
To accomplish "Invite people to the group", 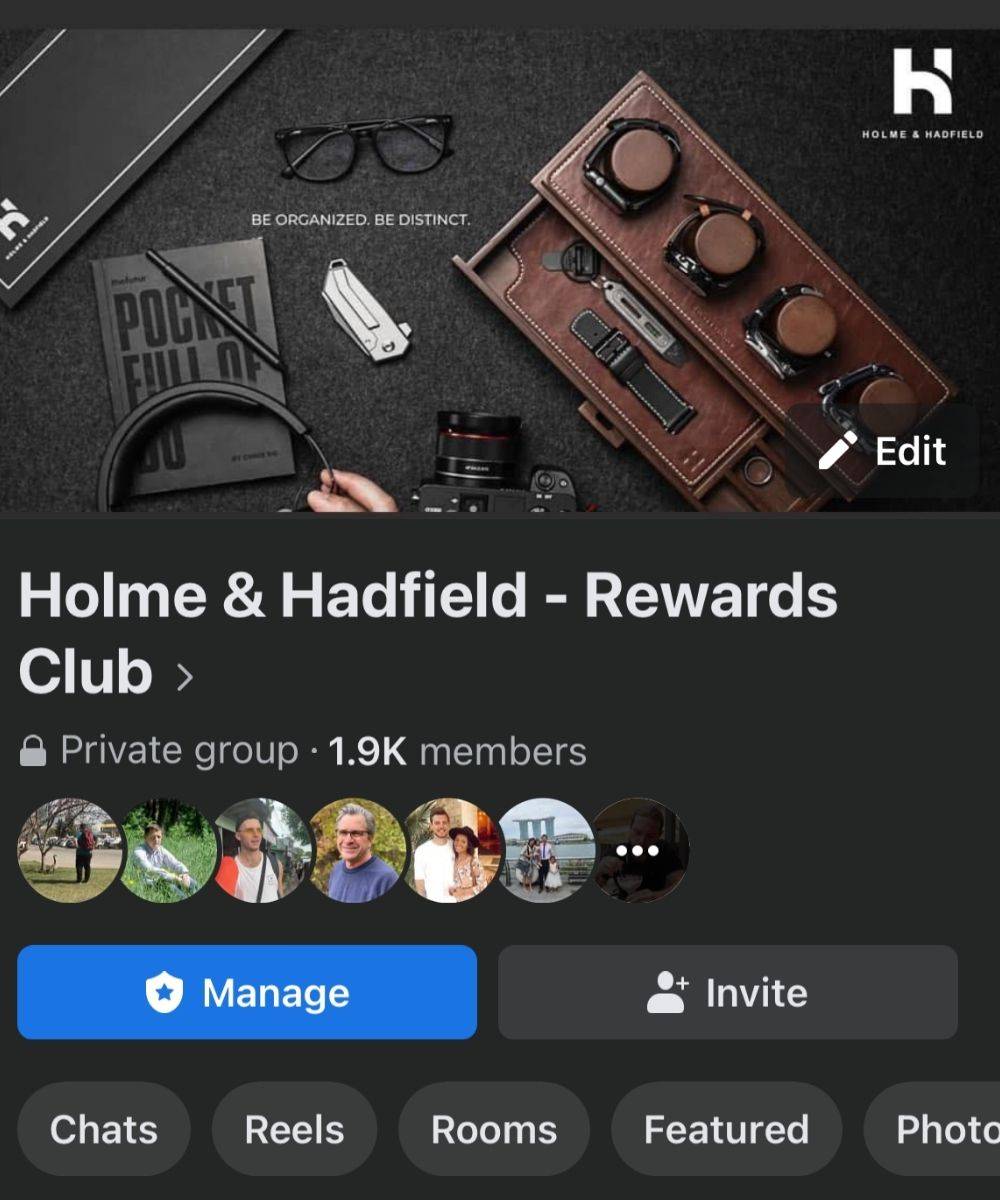I will click(728, 993).
